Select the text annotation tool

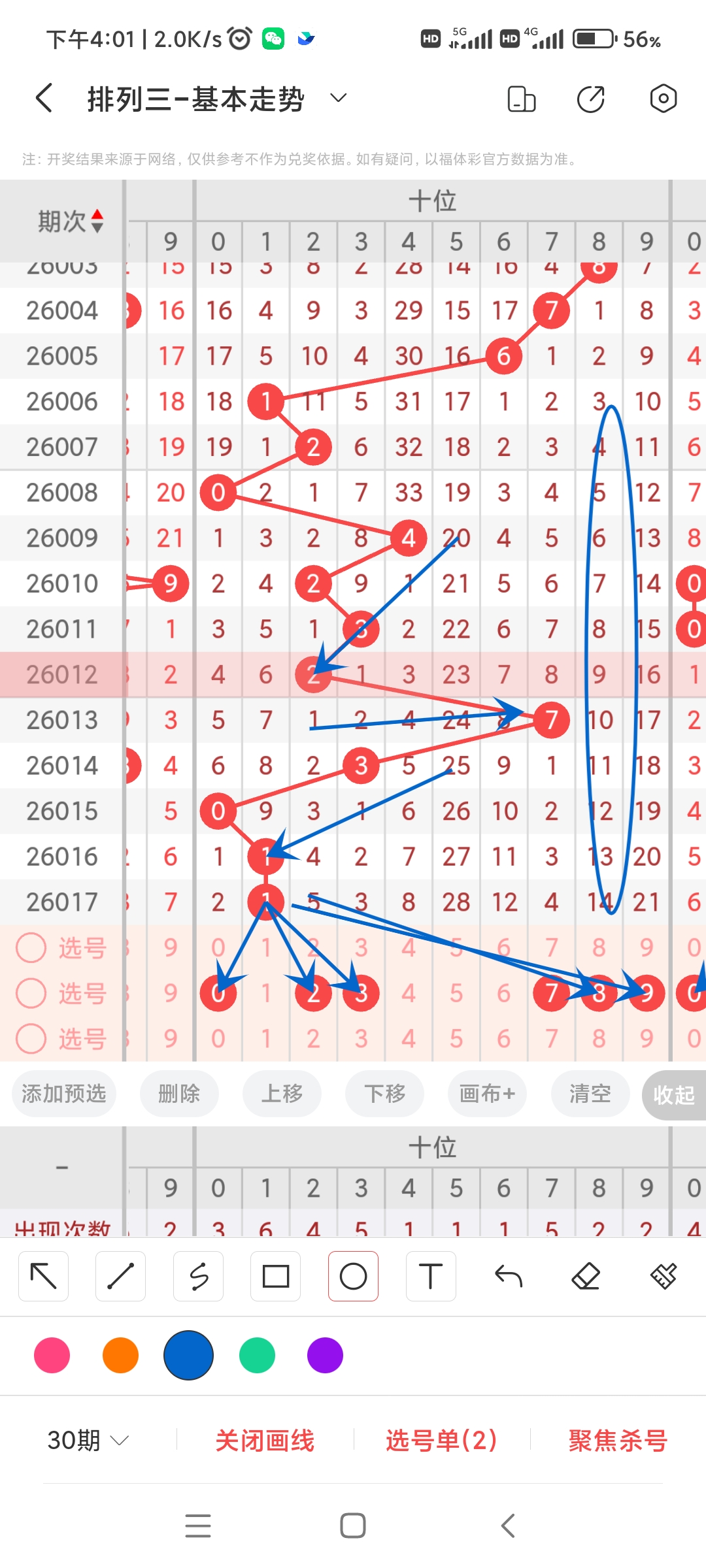pos(430,1275)
